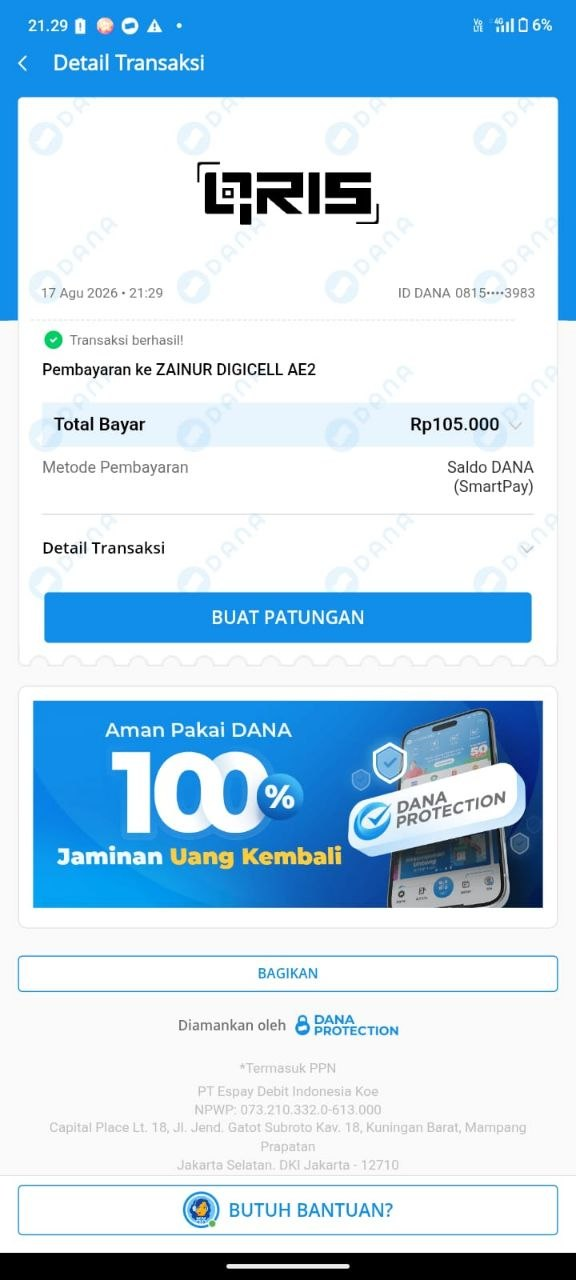
Task: Open BUTUH BANTUAN help
Action: pyautogui.click(x=288, y=1210)
